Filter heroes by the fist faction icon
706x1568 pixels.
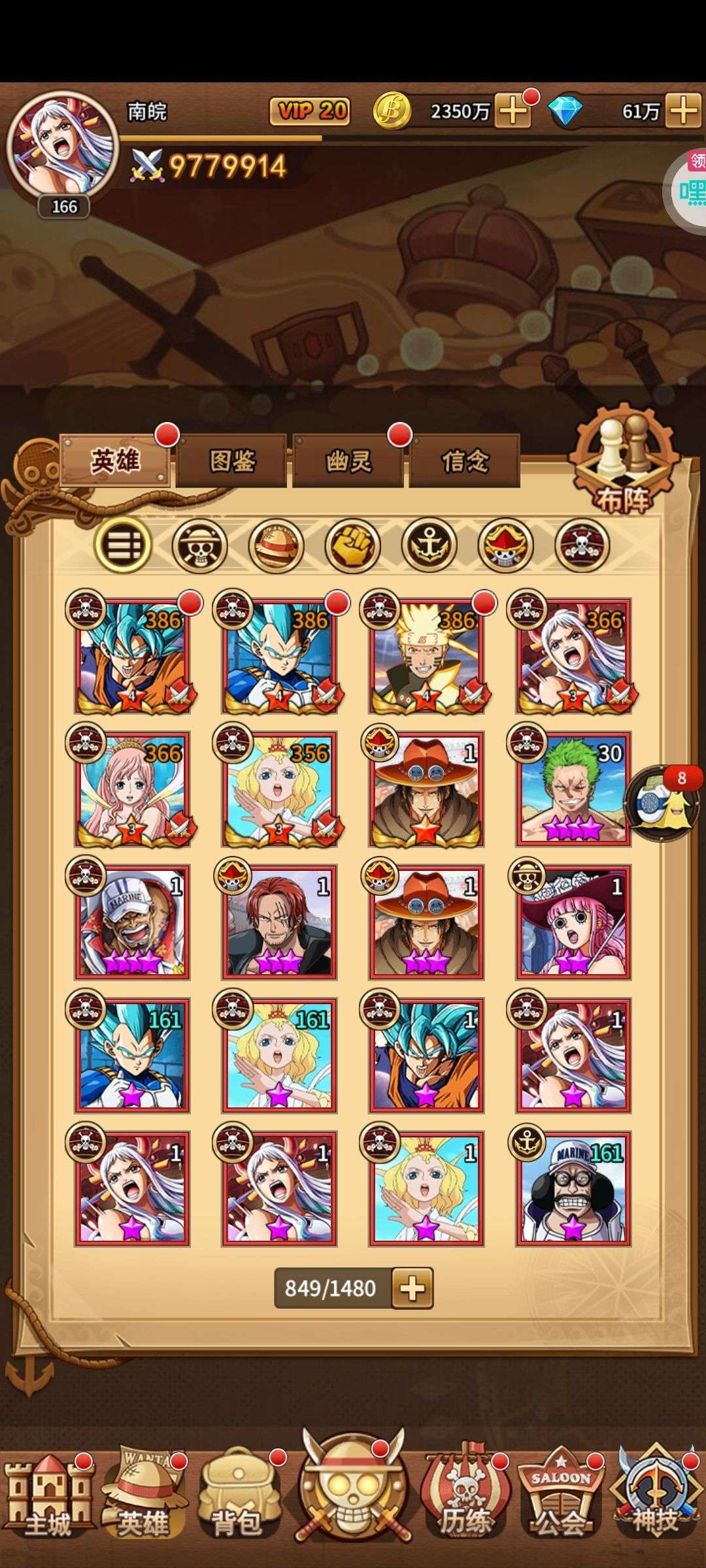coord(352,545)
